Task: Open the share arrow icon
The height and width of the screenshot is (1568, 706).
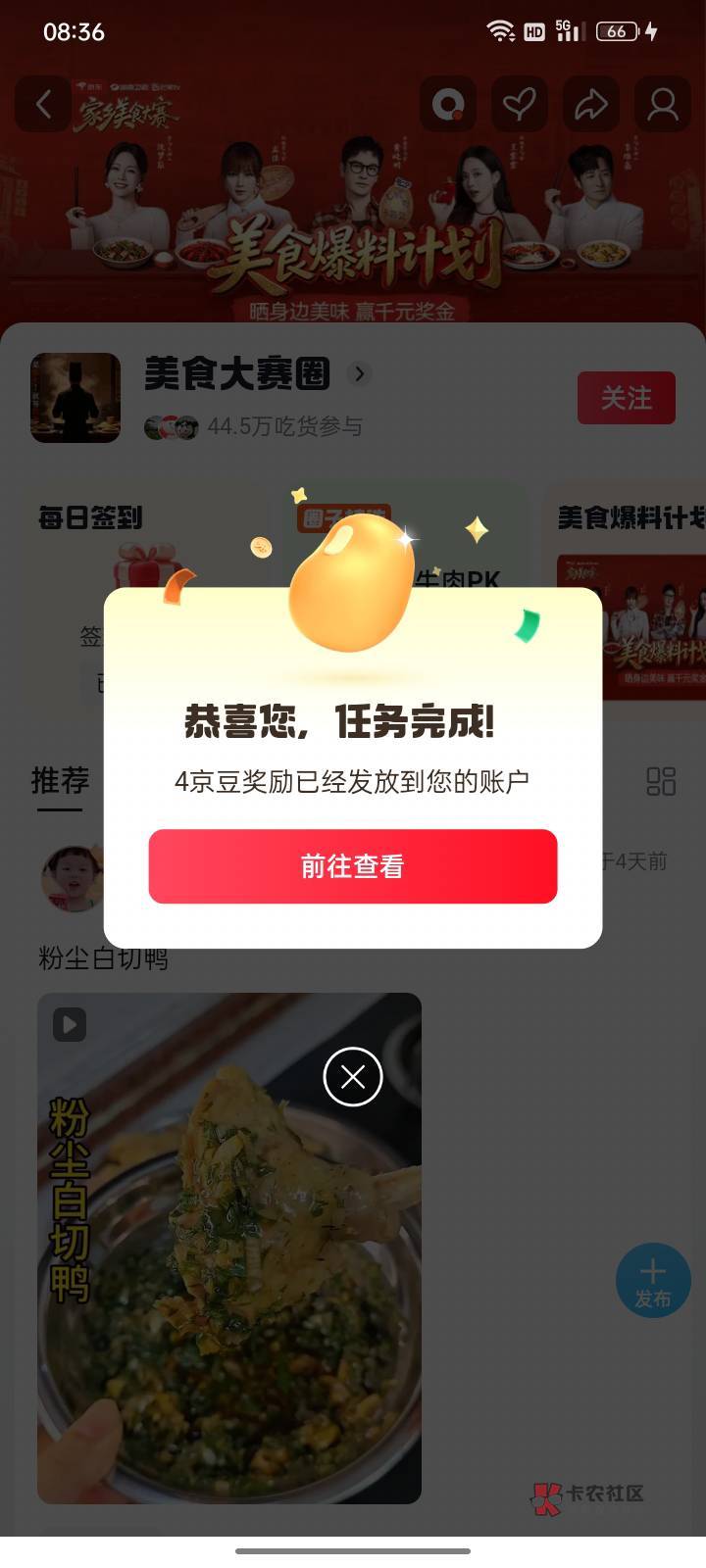Action: tap(591, 104)
